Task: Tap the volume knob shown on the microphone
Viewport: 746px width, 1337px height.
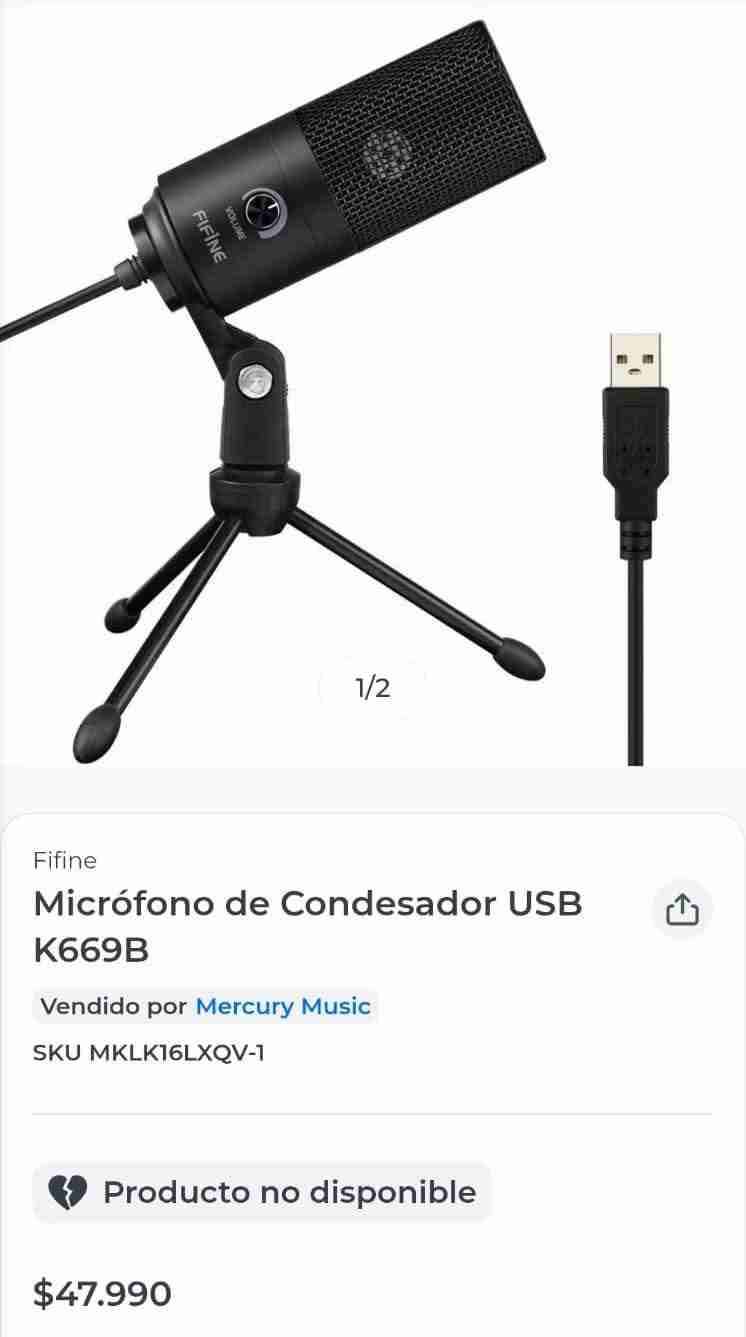Action: pyautogui.click(x=262, y=210)
